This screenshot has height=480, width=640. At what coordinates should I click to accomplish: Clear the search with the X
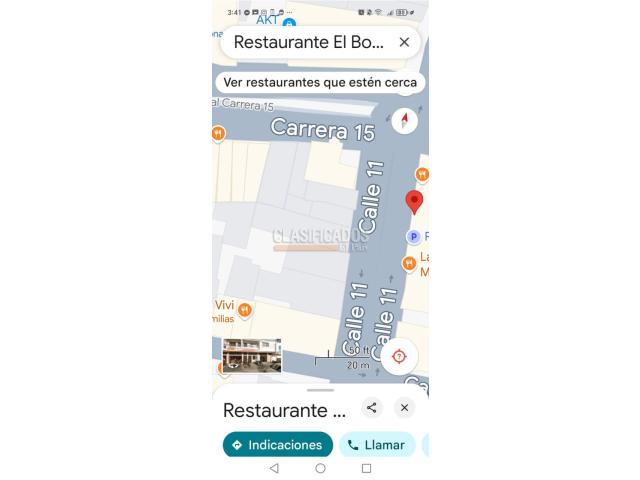(x=404, y=42)
